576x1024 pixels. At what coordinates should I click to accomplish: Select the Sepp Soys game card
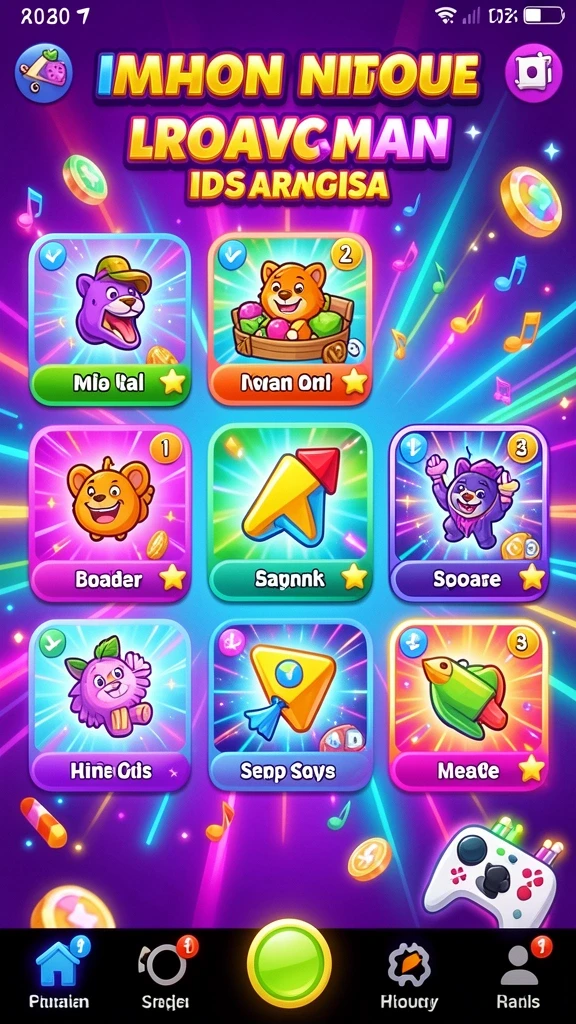[x=290, y=705]
